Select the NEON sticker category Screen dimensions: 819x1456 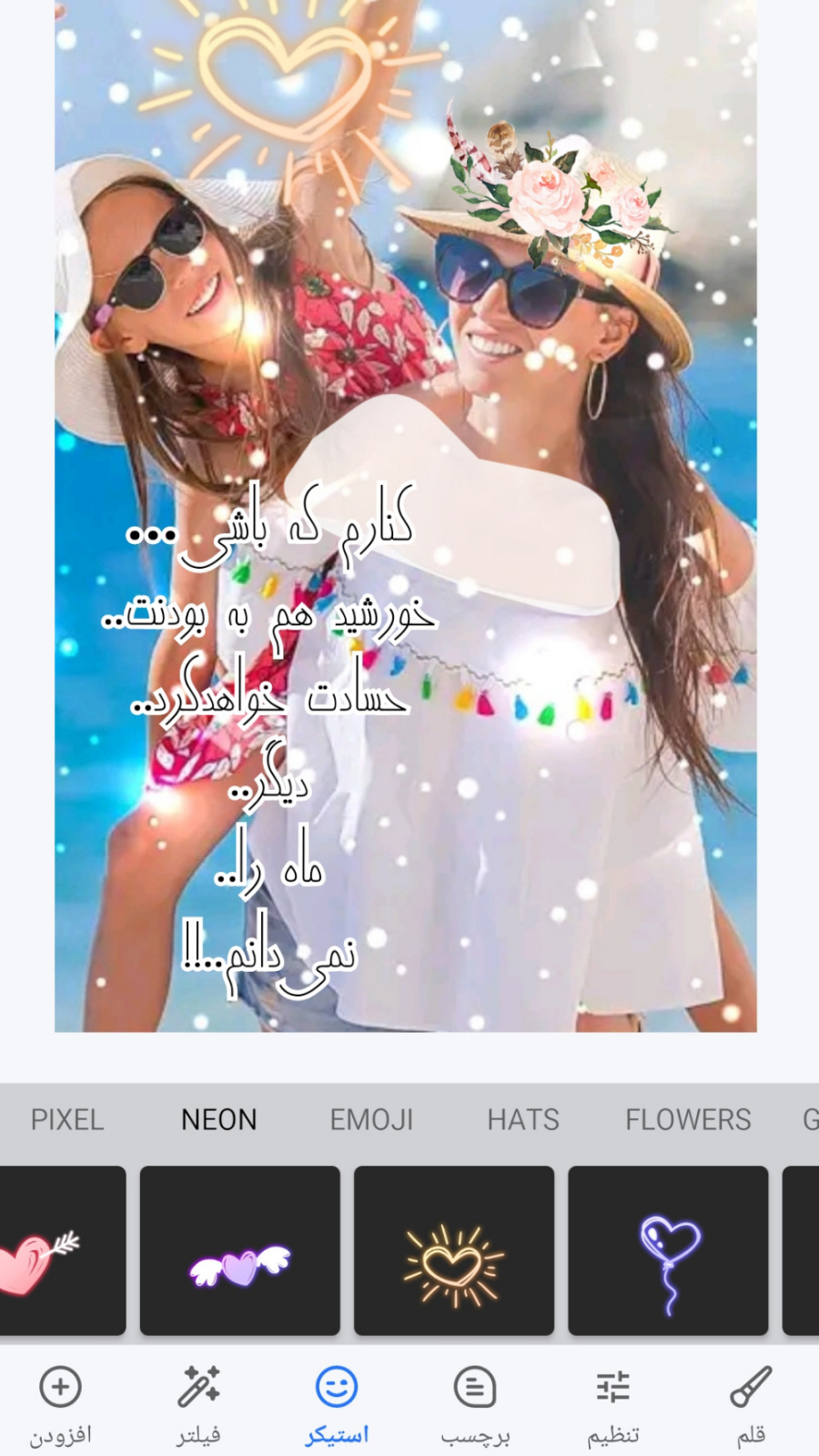[219, 1119]
